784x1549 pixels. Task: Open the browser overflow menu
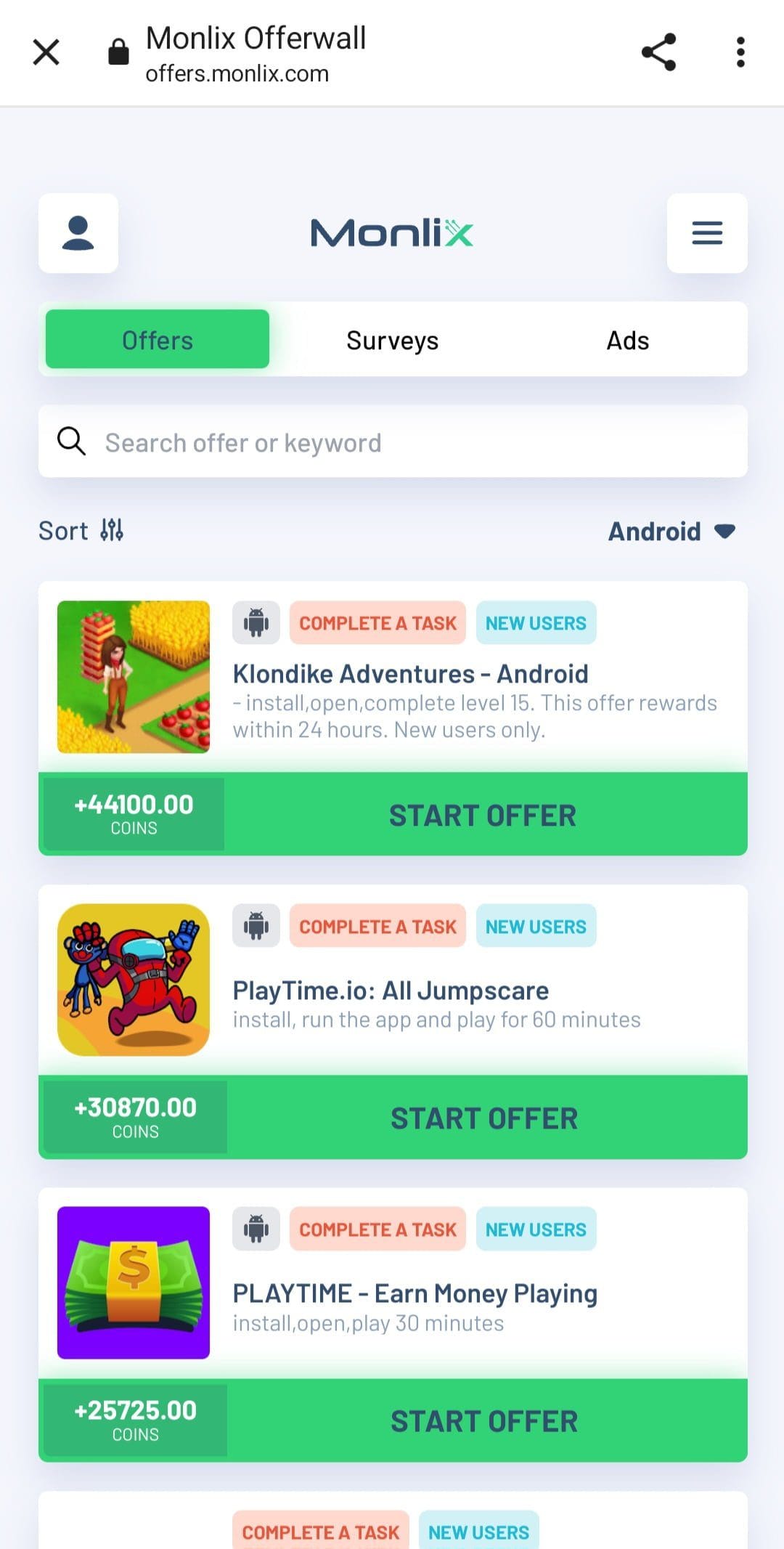tap(740, 52)
